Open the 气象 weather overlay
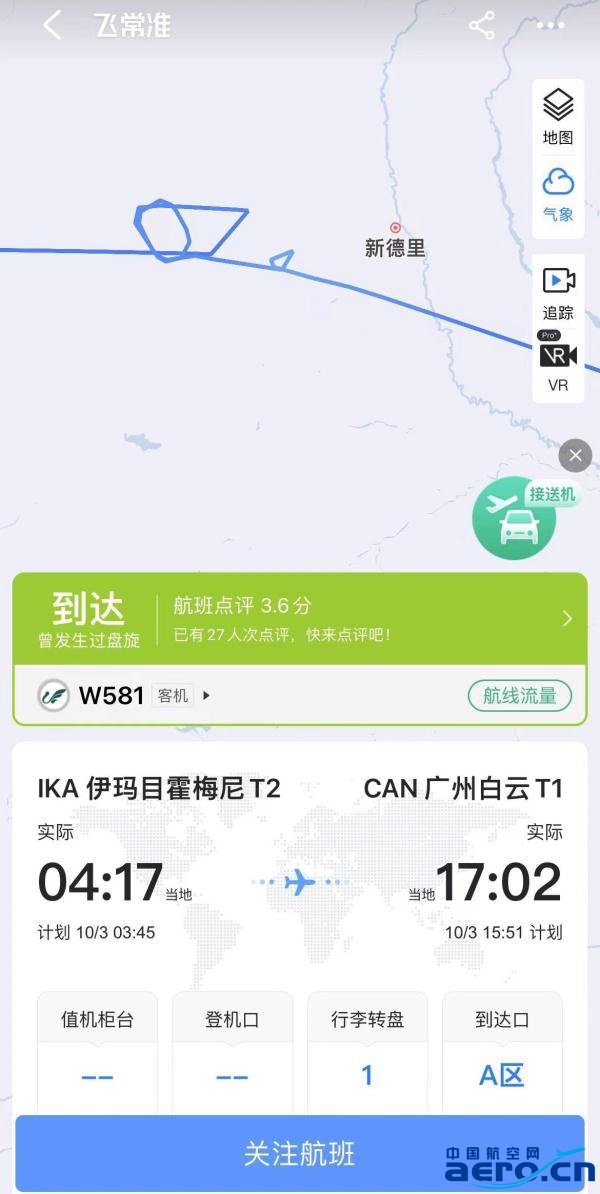 click(x=557, y=194)
